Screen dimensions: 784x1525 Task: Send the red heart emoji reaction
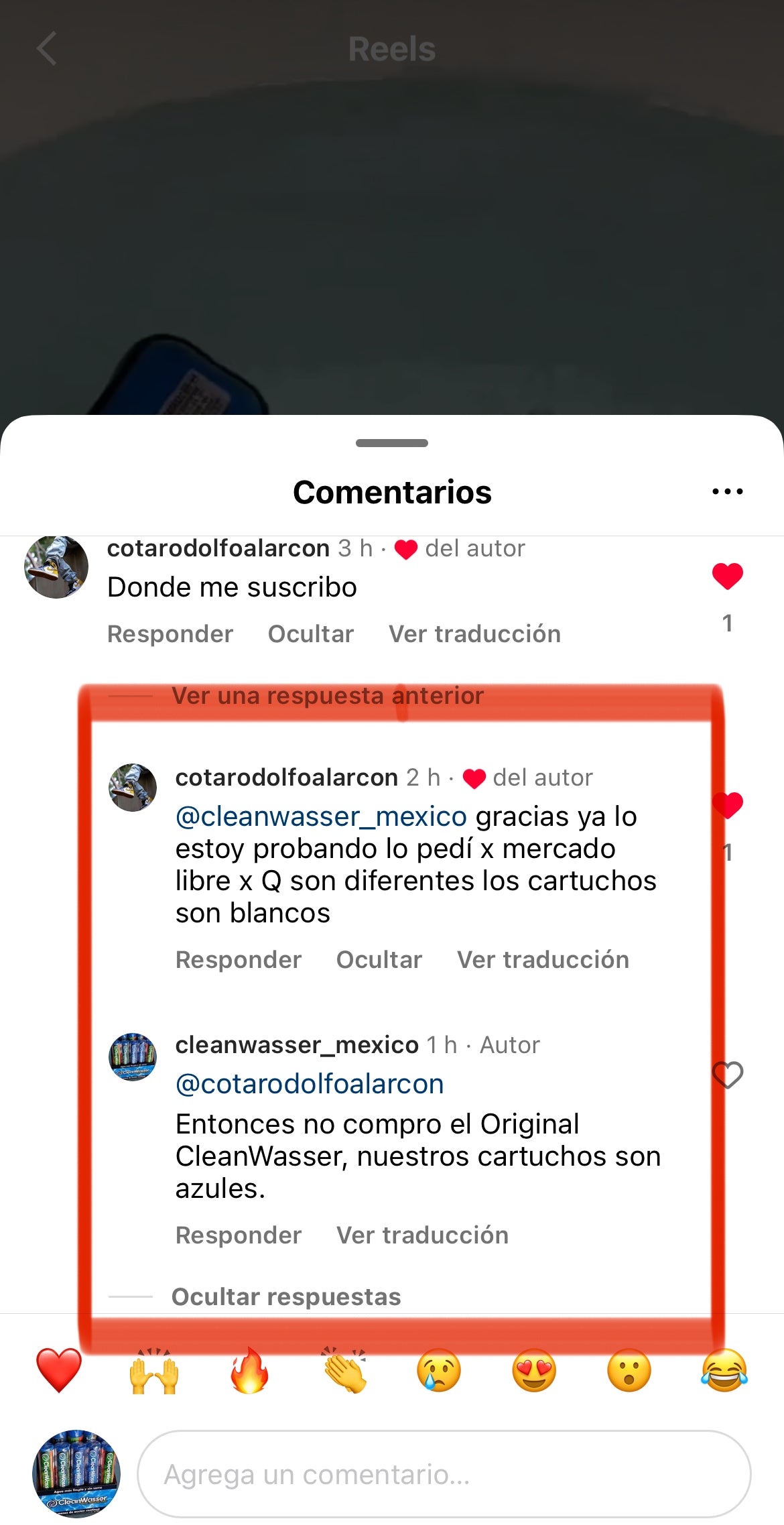[x=59, y=1370]
